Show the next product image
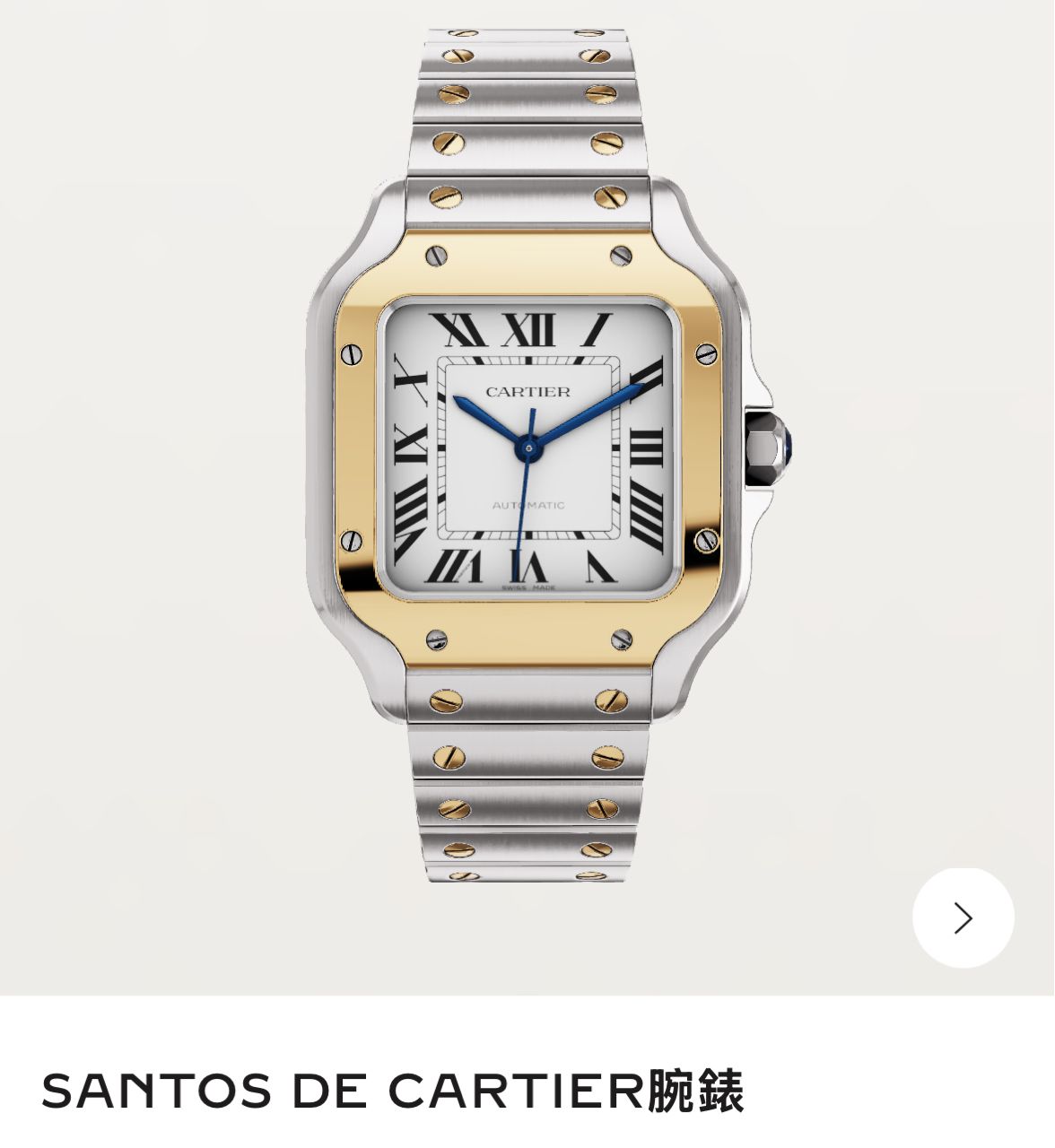The width and height of the screenshot is (1055, 1148). pos(963,918)
